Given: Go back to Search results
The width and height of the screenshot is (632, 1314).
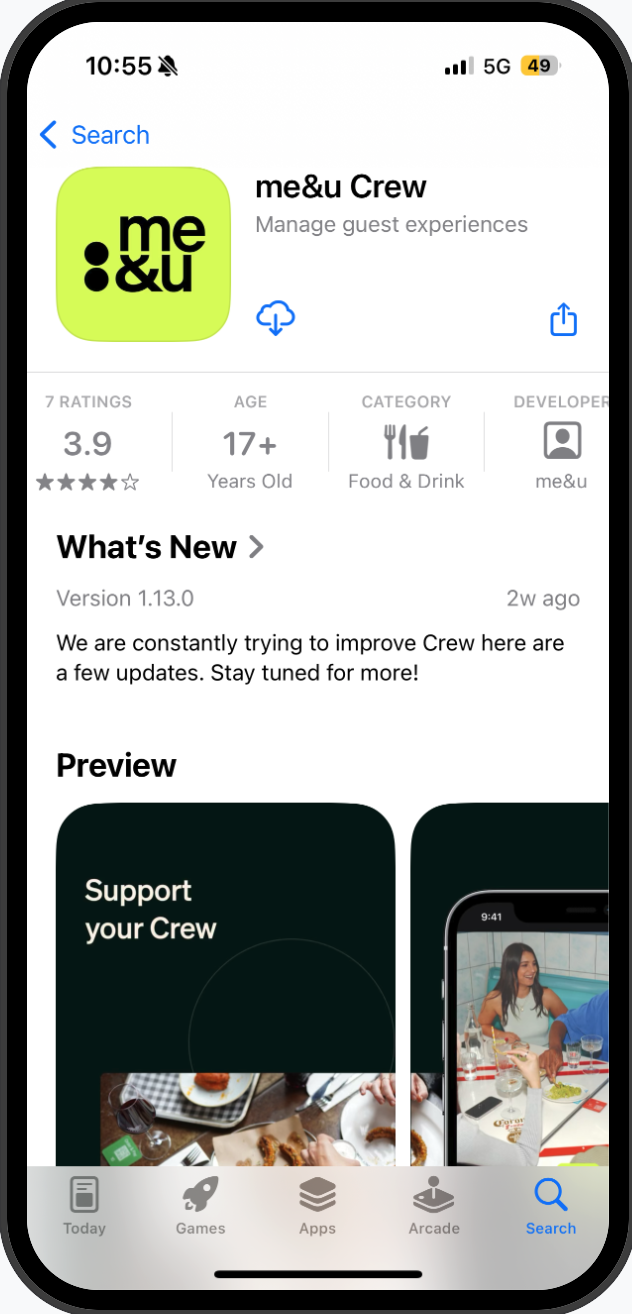Looking at the screenshot, I should coord(94,135).
